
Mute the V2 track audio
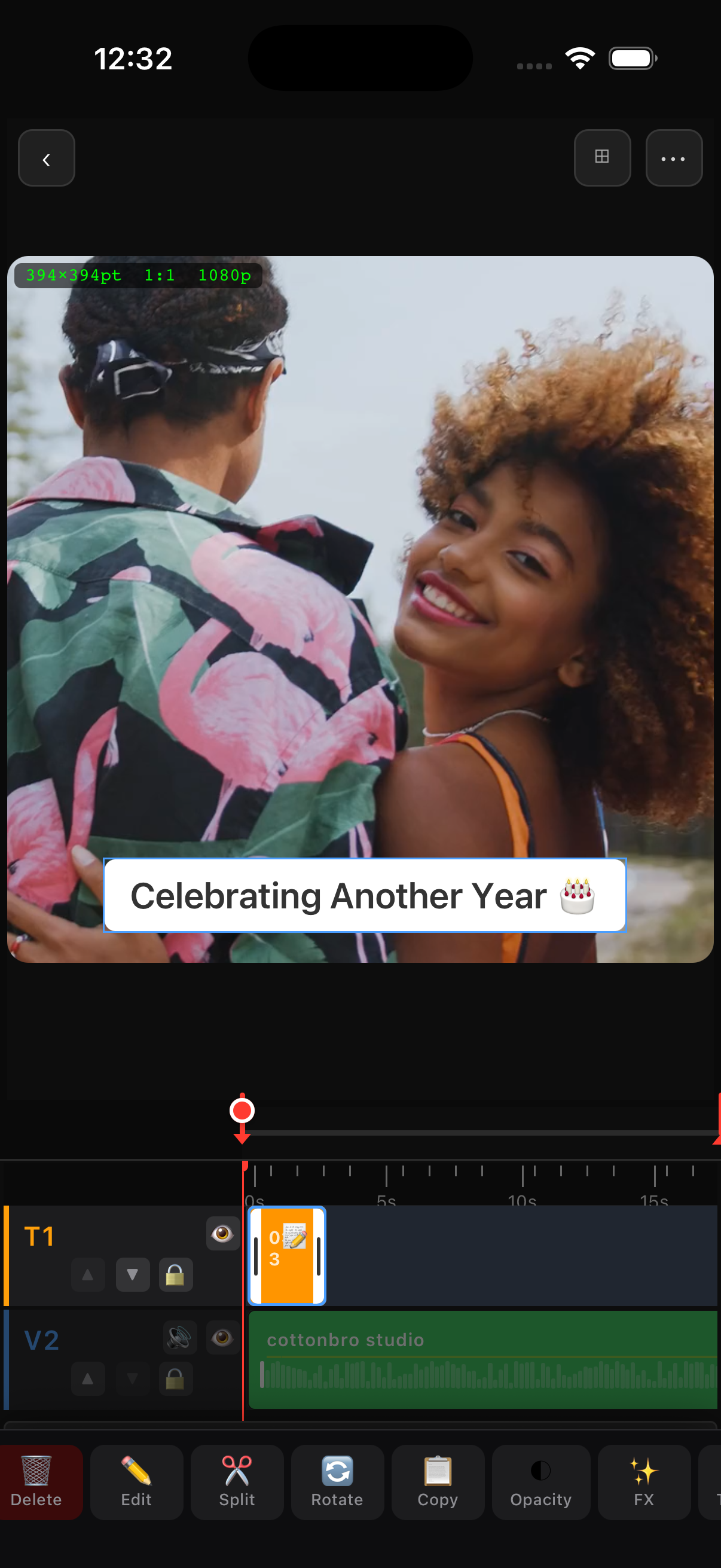pos(179,1337)
